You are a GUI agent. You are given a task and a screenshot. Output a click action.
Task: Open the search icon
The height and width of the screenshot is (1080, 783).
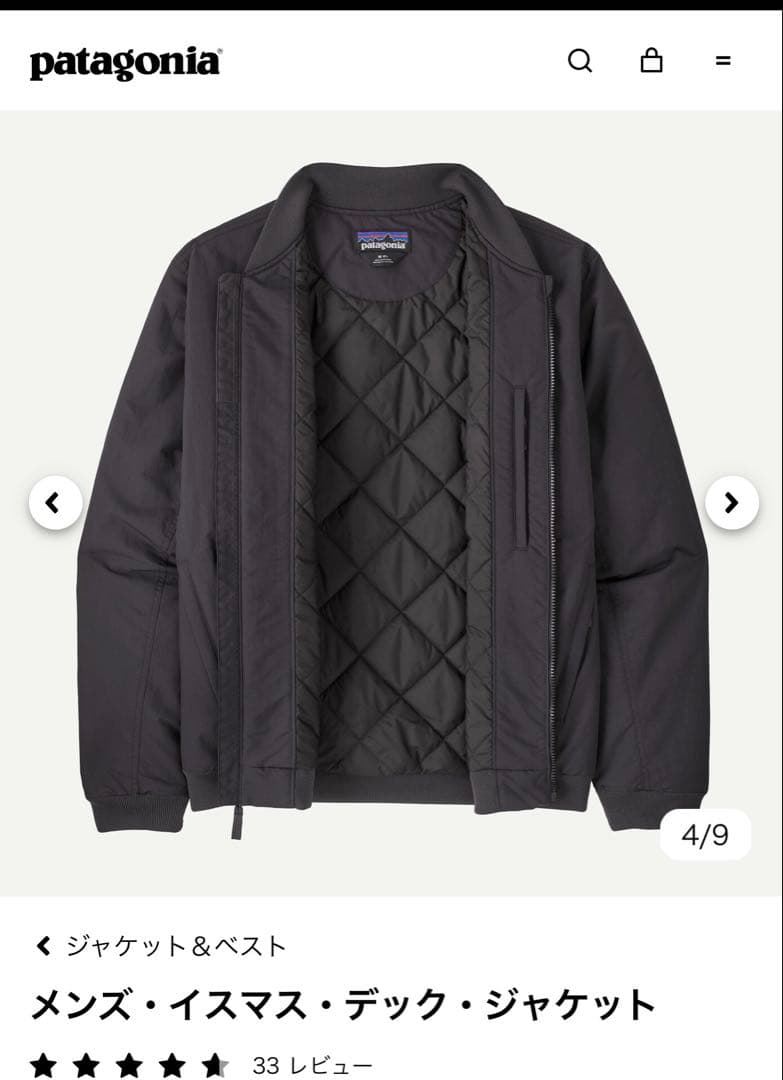click(580, 61)
